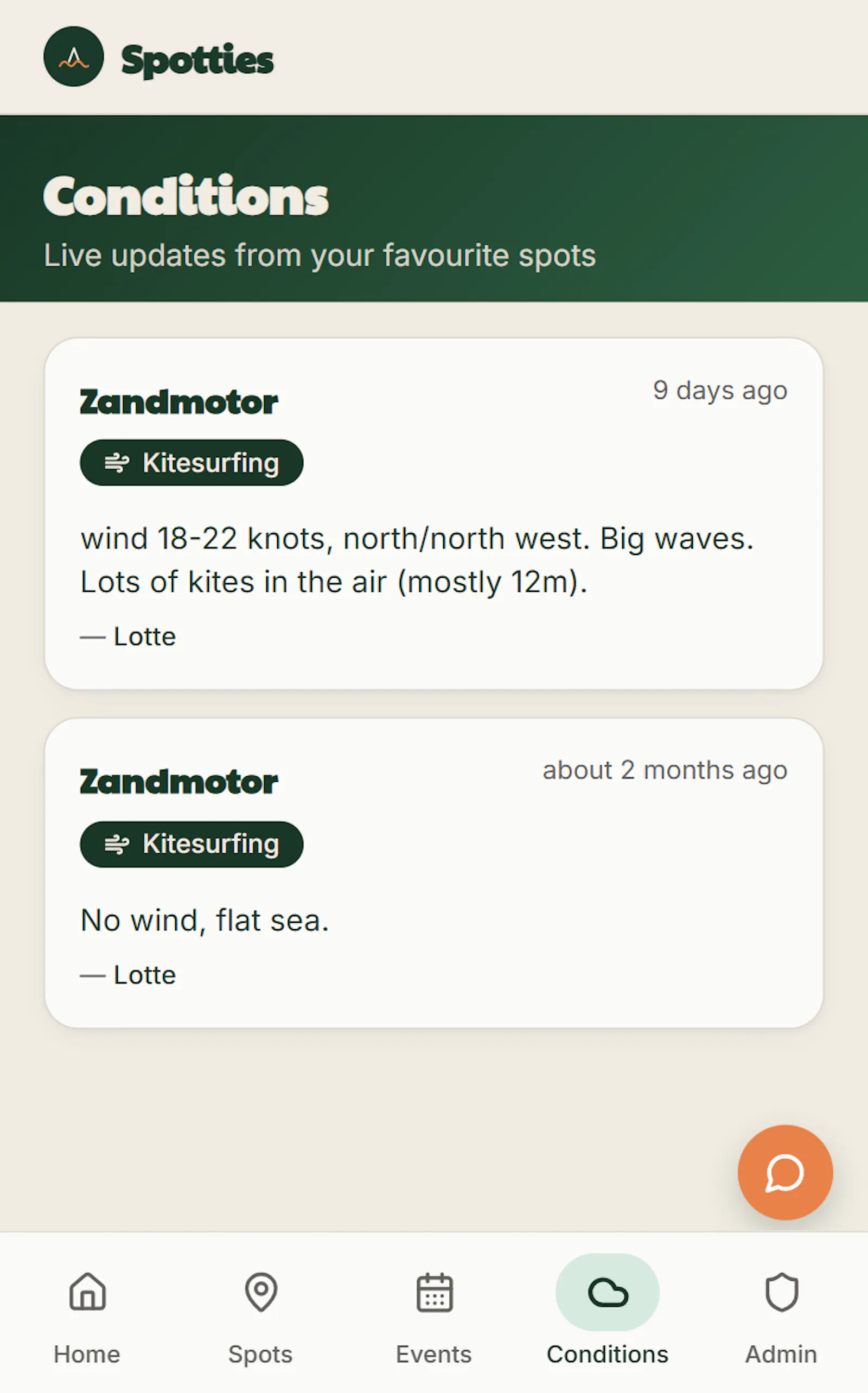868x1393 pixels.
Task: Tap the Spotties logo in the header
Action: coord(159,57)
